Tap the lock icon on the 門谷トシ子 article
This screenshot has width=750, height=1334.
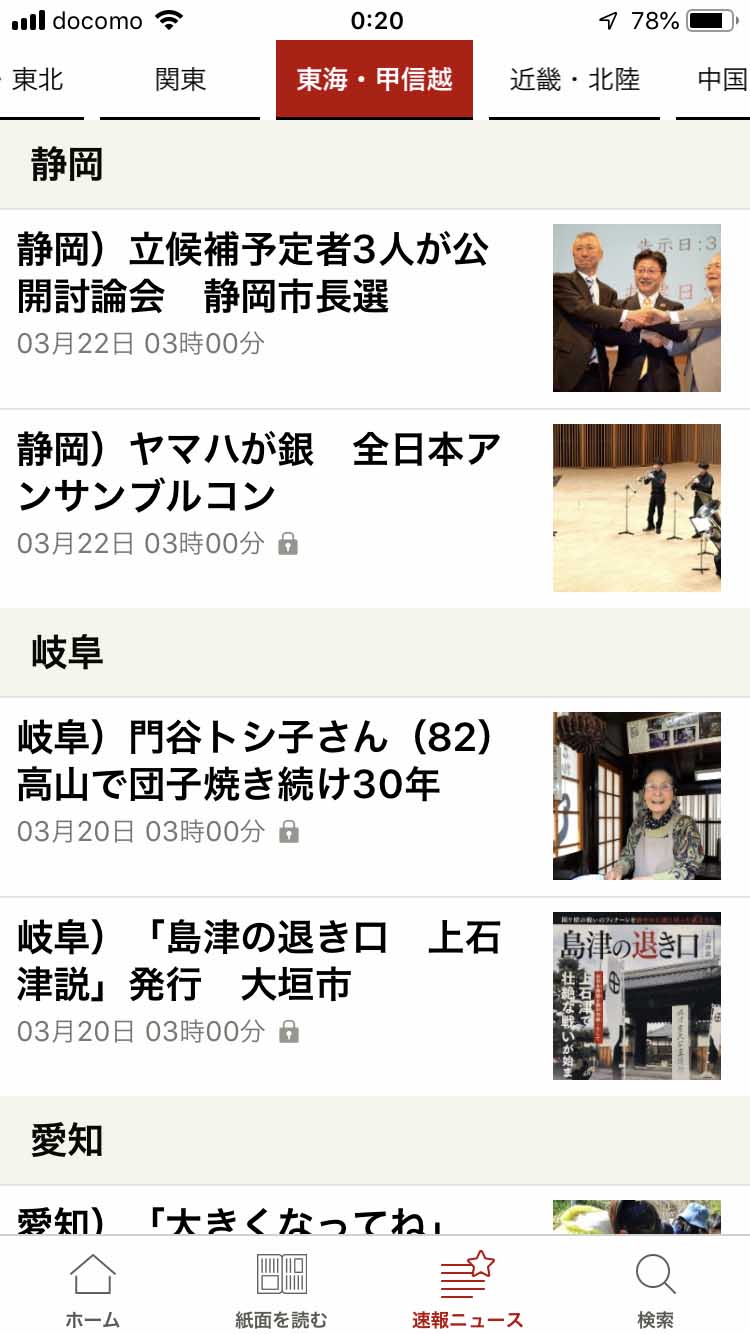290,832
